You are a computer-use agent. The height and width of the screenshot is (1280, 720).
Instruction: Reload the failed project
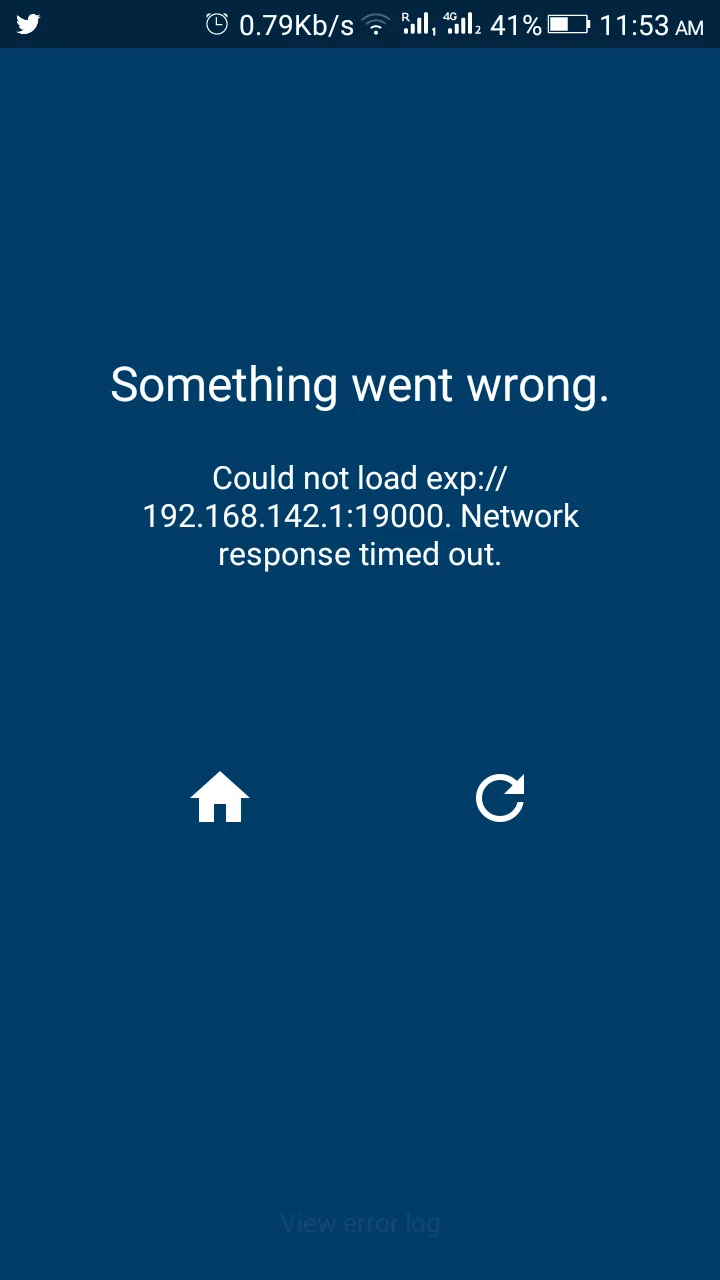pos(500,798)
